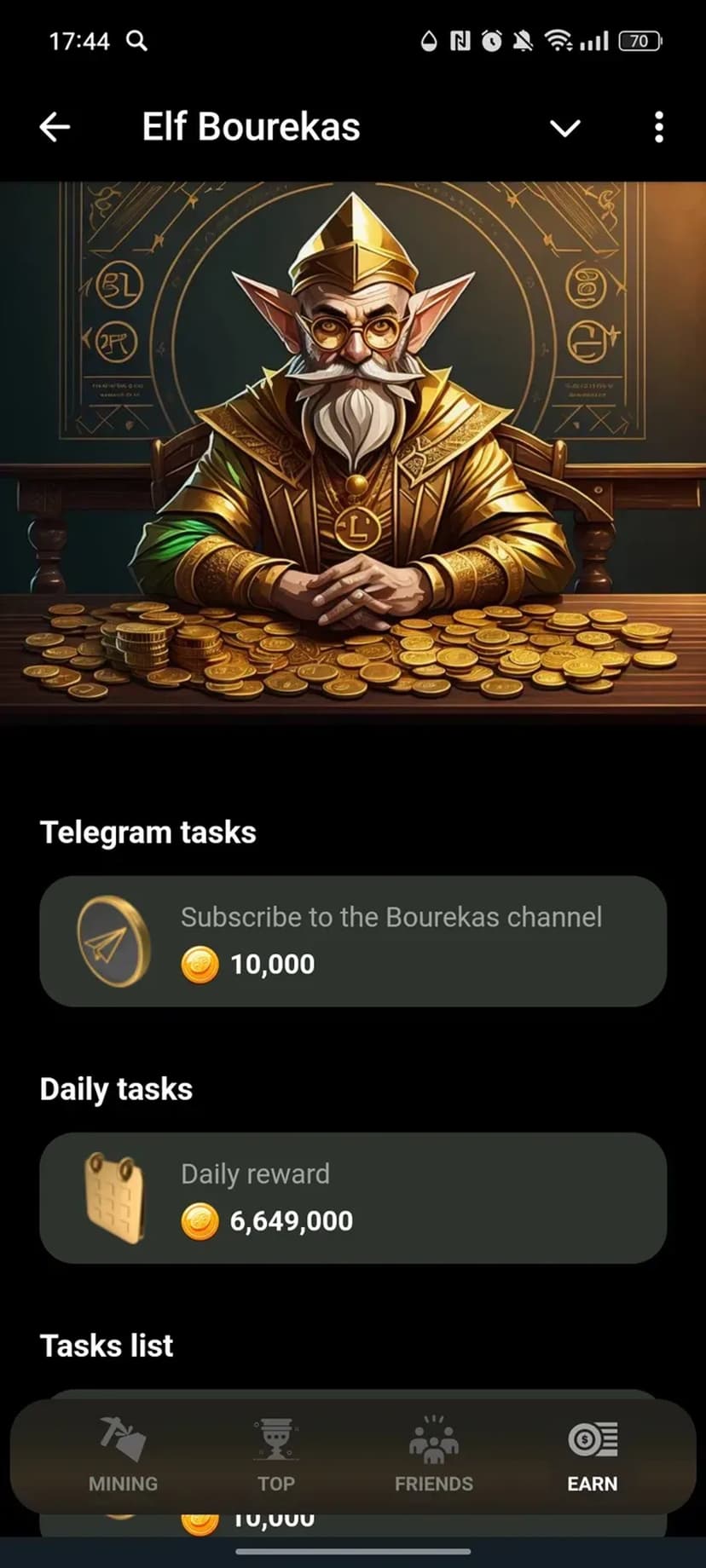Switch to the Mining tab
The image size is (706, 1568).
click(123, 1456)
